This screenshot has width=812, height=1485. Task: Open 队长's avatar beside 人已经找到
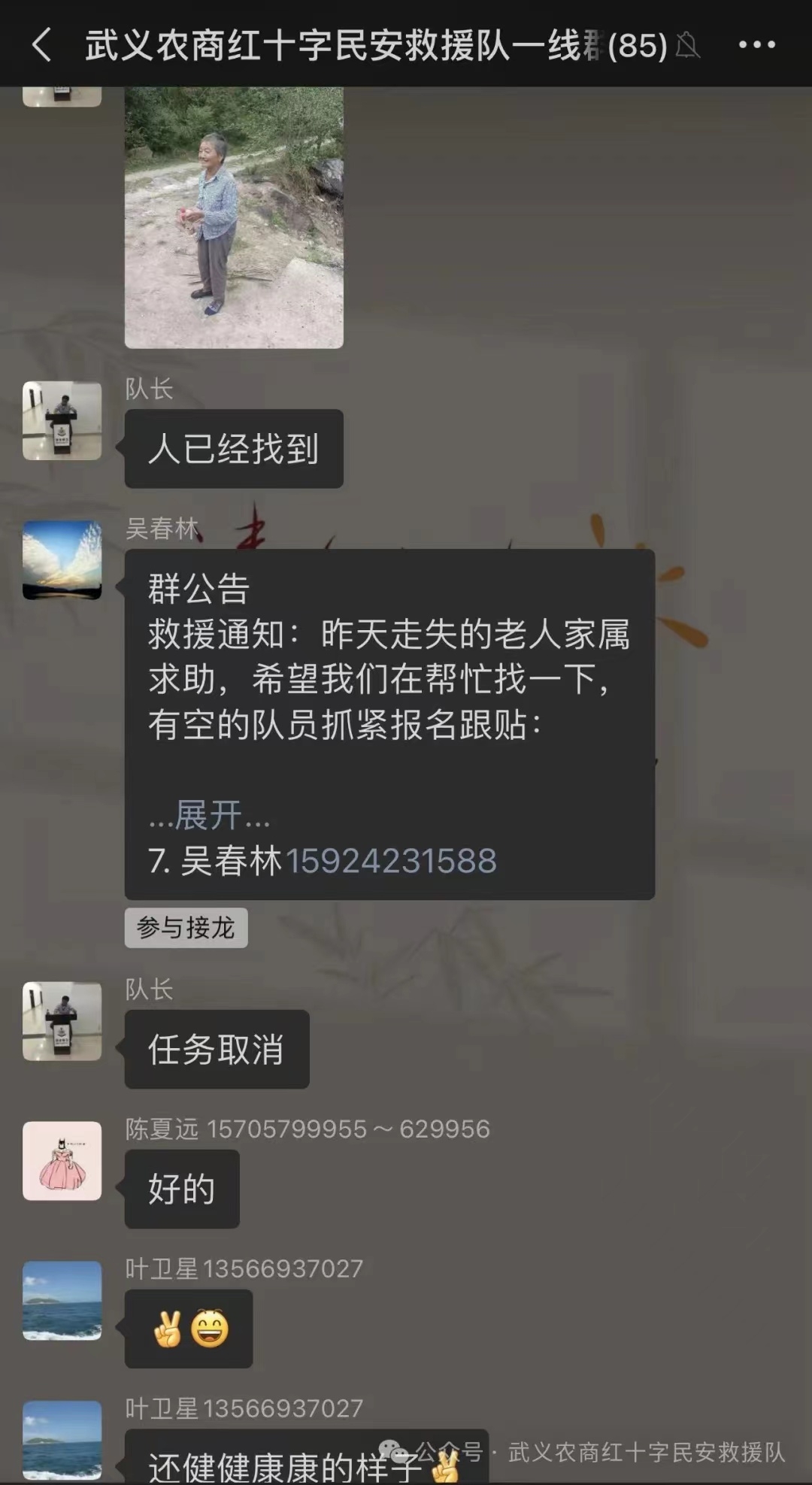click(x=62, y=420)
